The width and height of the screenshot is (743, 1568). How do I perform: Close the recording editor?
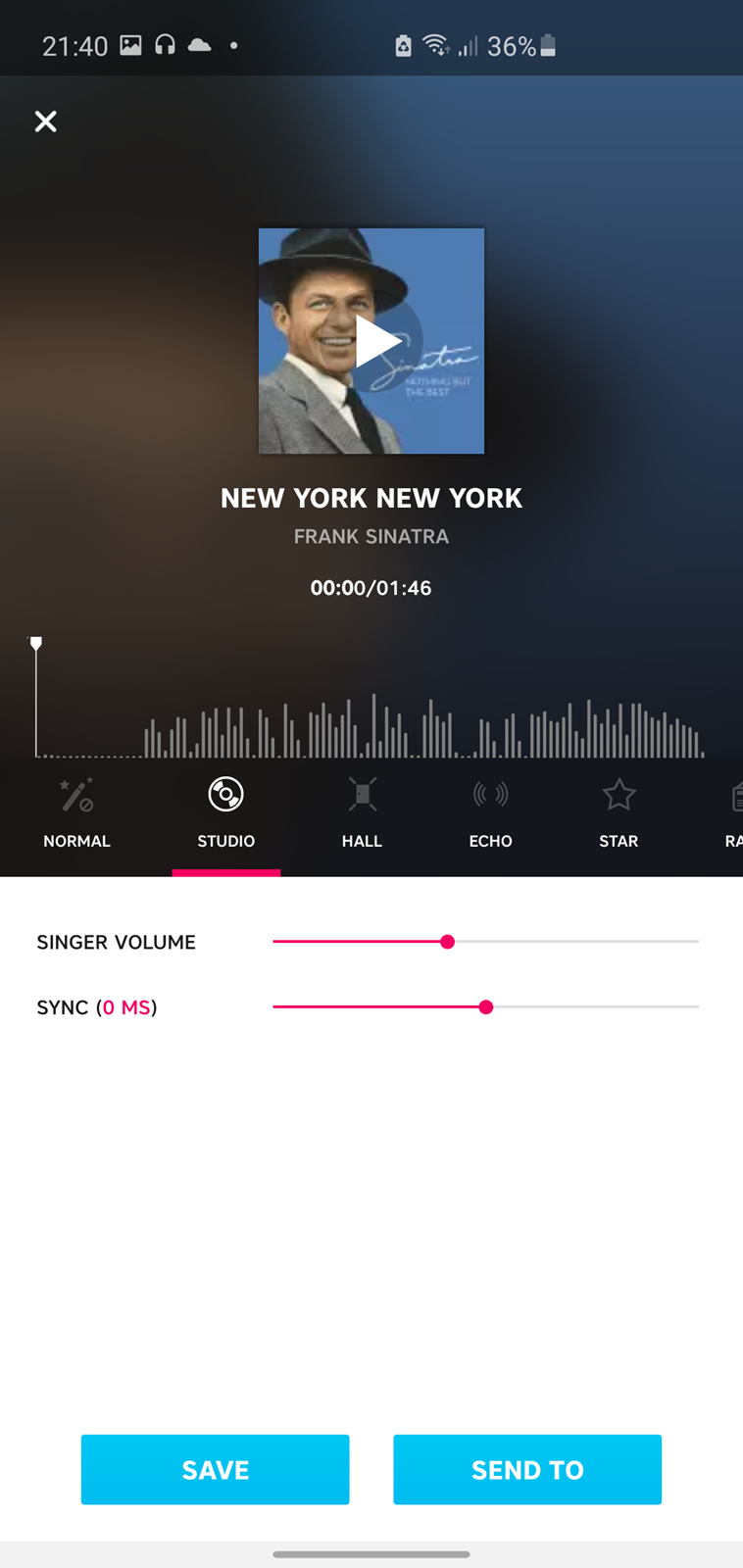(x=45, y=122)
